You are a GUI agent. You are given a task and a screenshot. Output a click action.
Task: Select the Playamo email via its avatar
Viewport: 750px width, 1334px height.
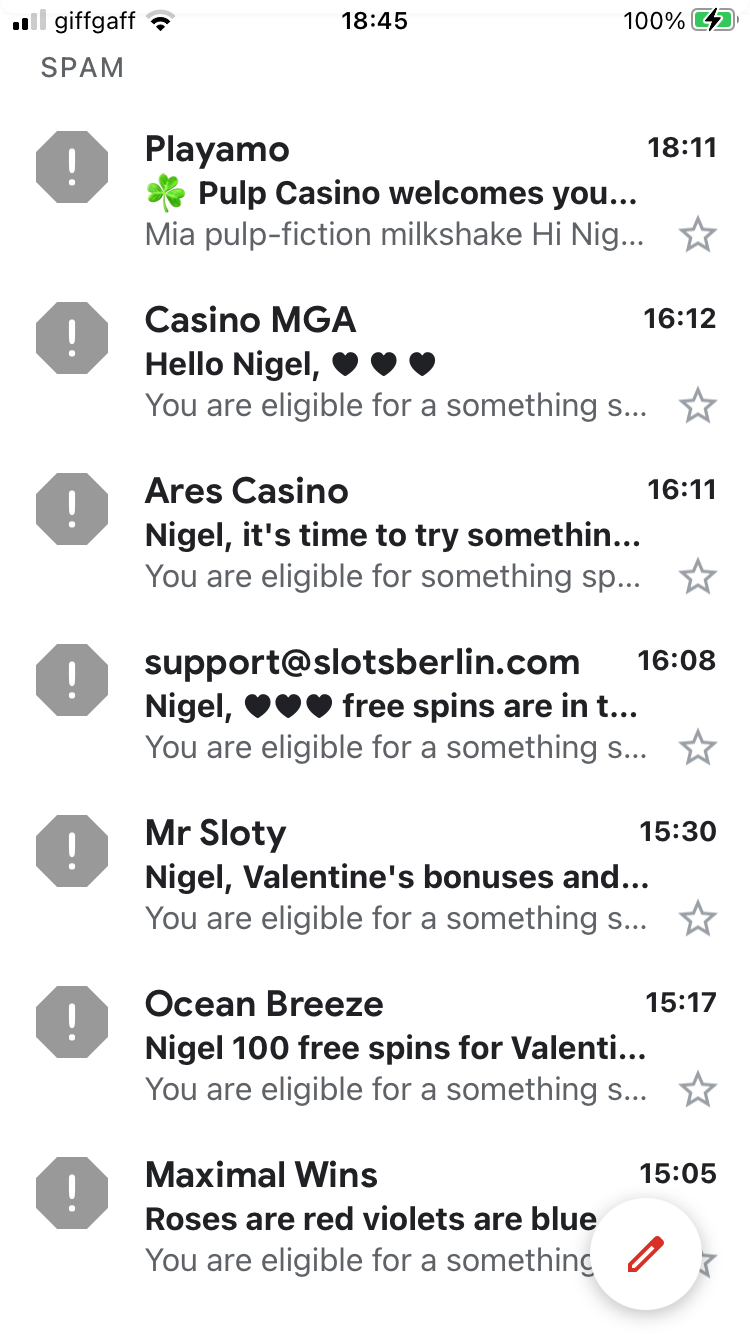(71, 167)
